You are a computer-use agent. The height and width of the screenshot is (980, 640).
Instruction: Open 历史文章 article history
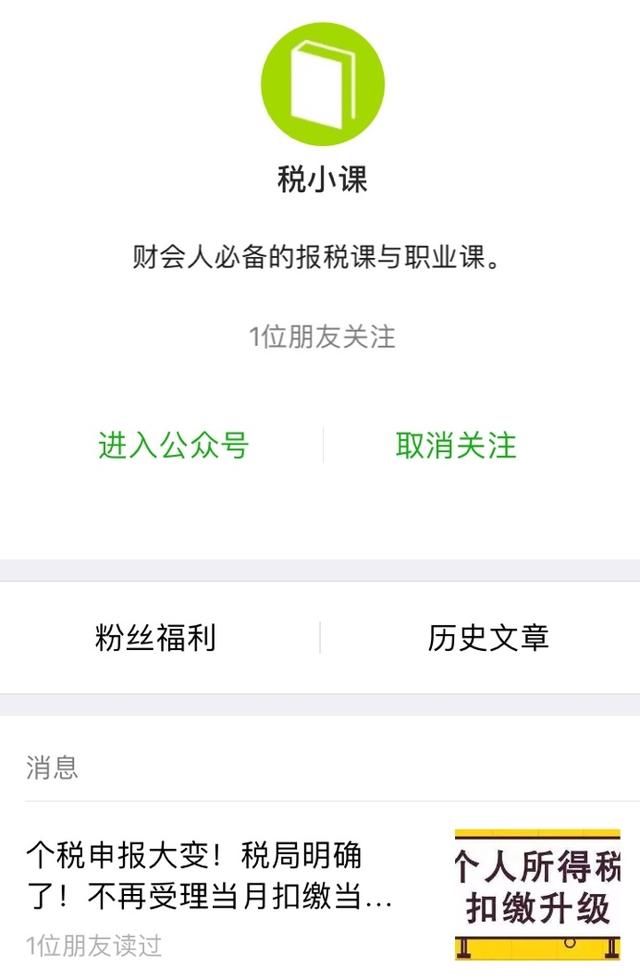488,638
